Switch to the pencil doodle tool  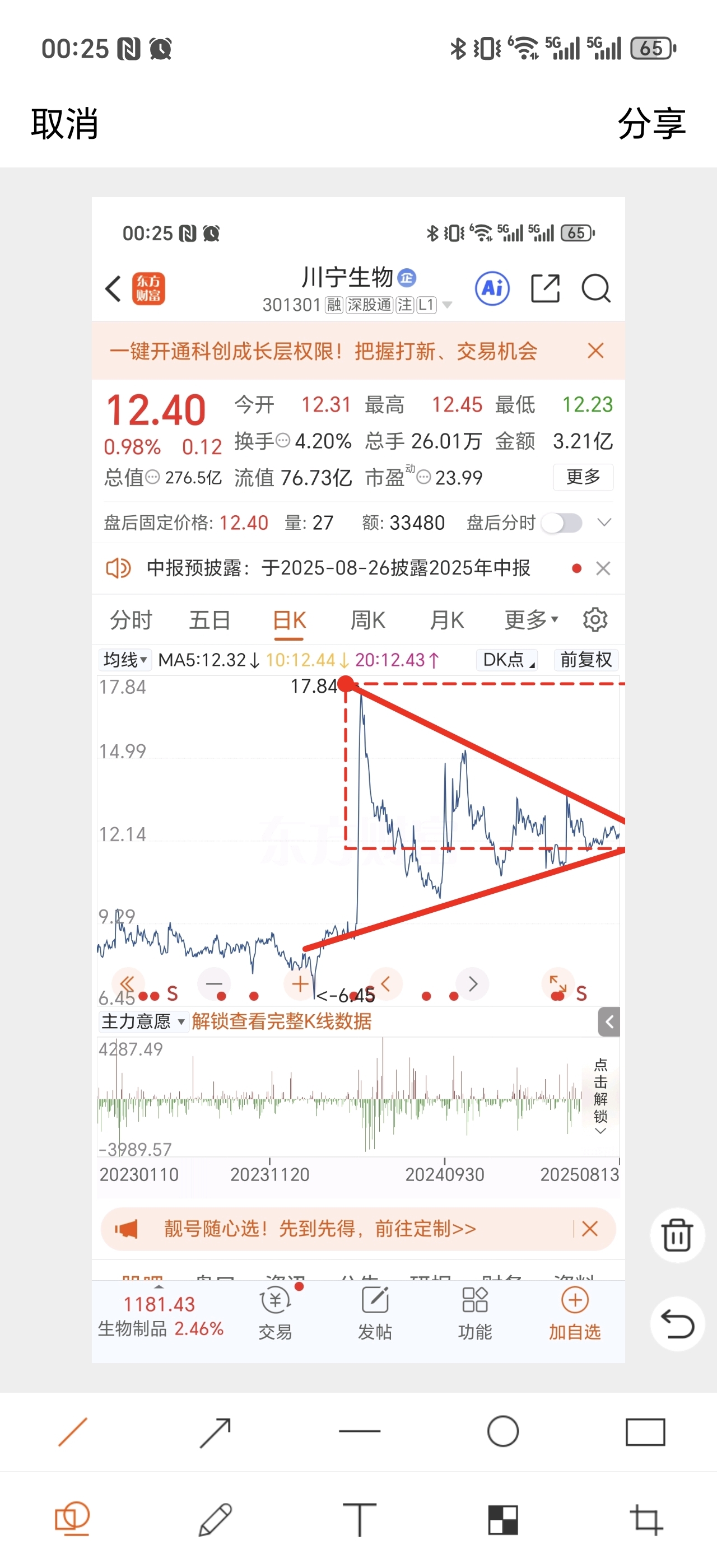[x=216, y=1519]
